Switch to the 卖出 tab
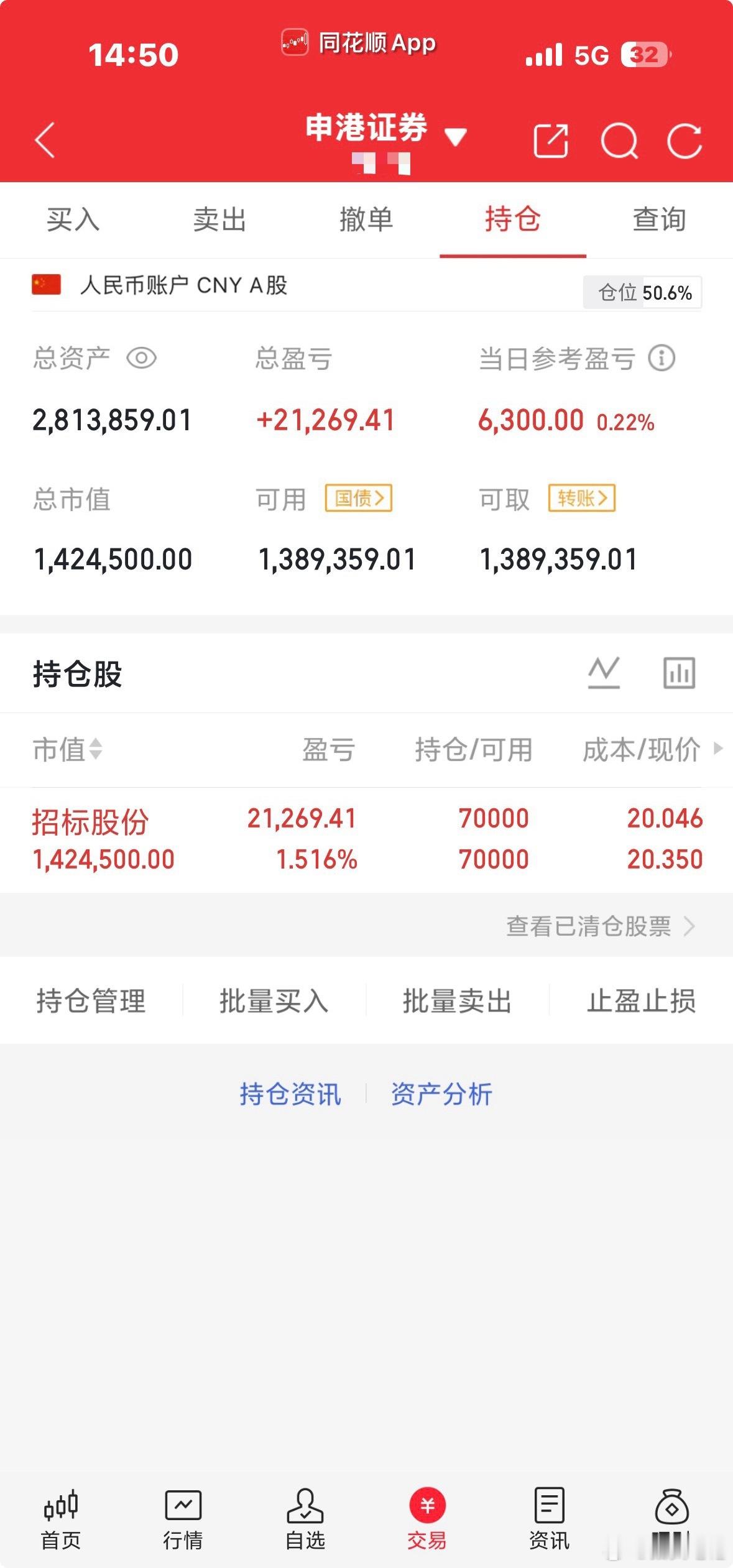The height and width of the screenshot is (1568, 733). pos(219,219)
